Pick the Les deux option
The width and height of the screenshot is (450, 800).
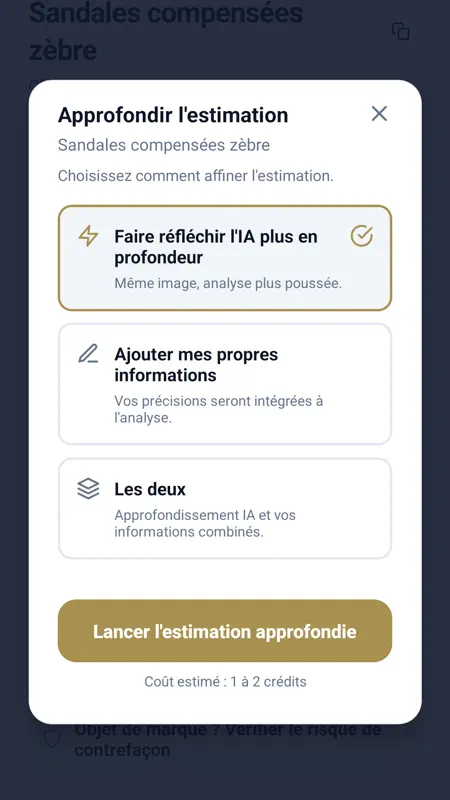click(225, 509)
